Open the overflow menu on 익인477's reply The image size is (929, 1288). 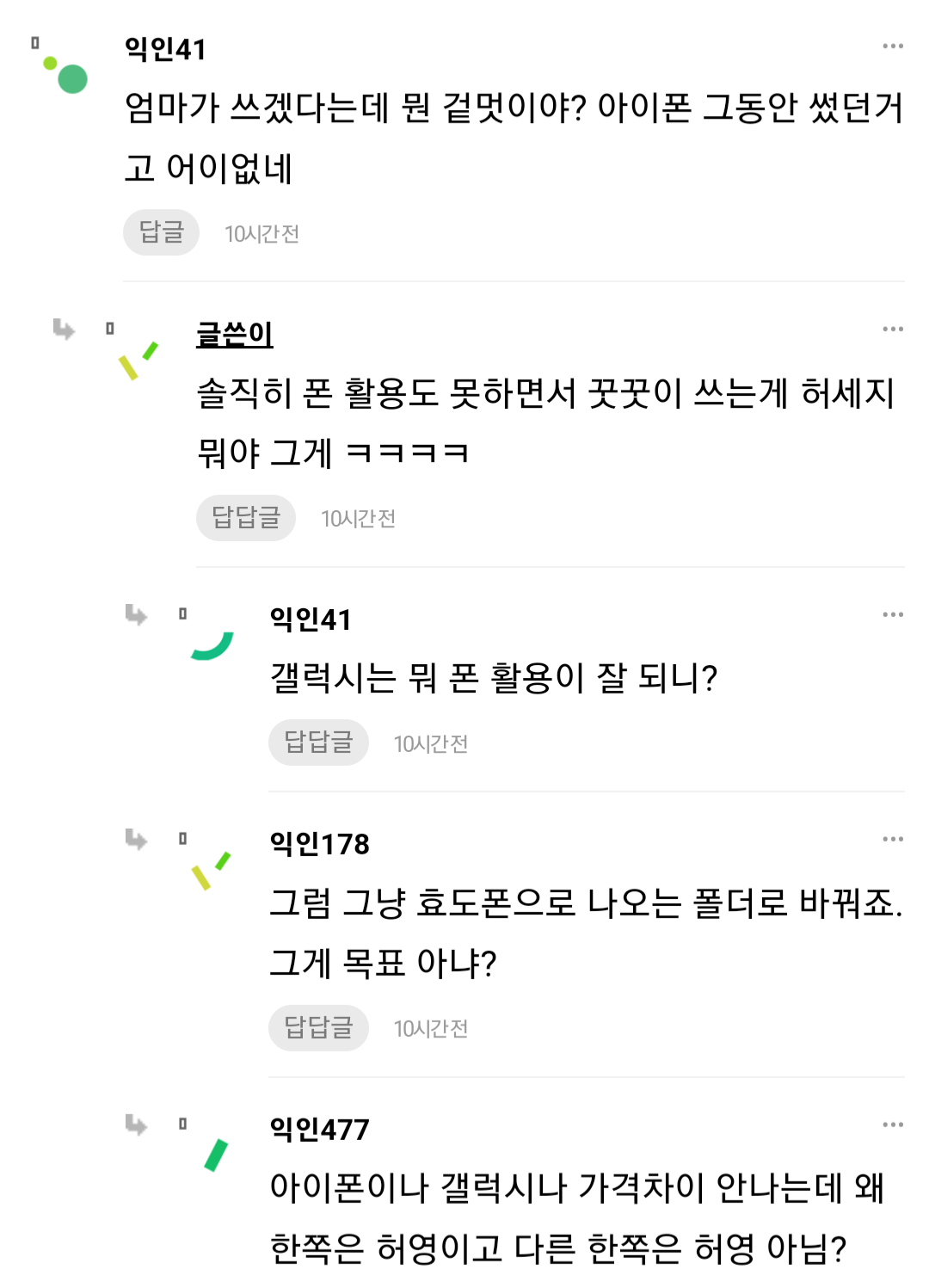tap(893, 1125)
